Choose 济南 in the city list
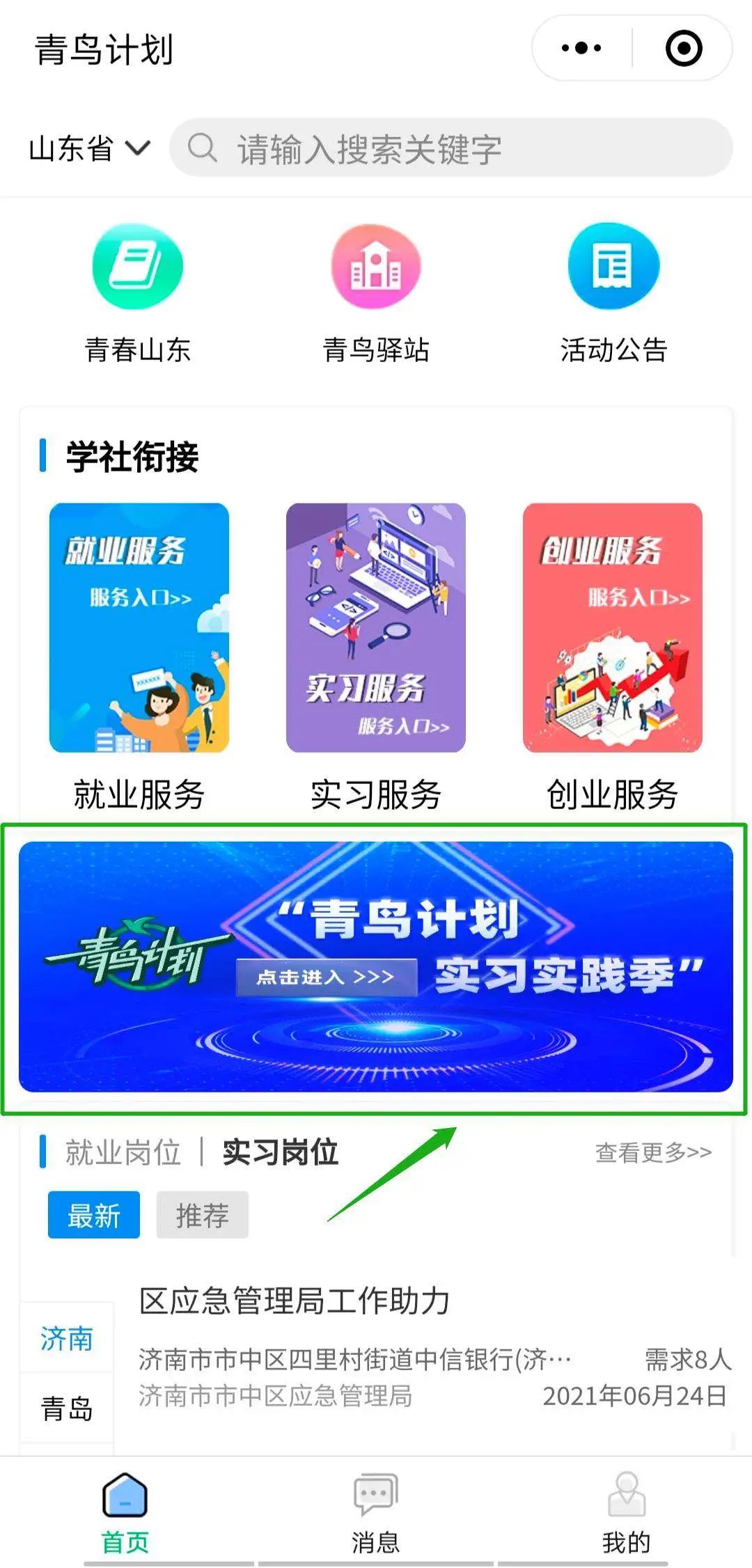Image resolution: width=752 pixels, height=1568 pixels. [67, 1338]
